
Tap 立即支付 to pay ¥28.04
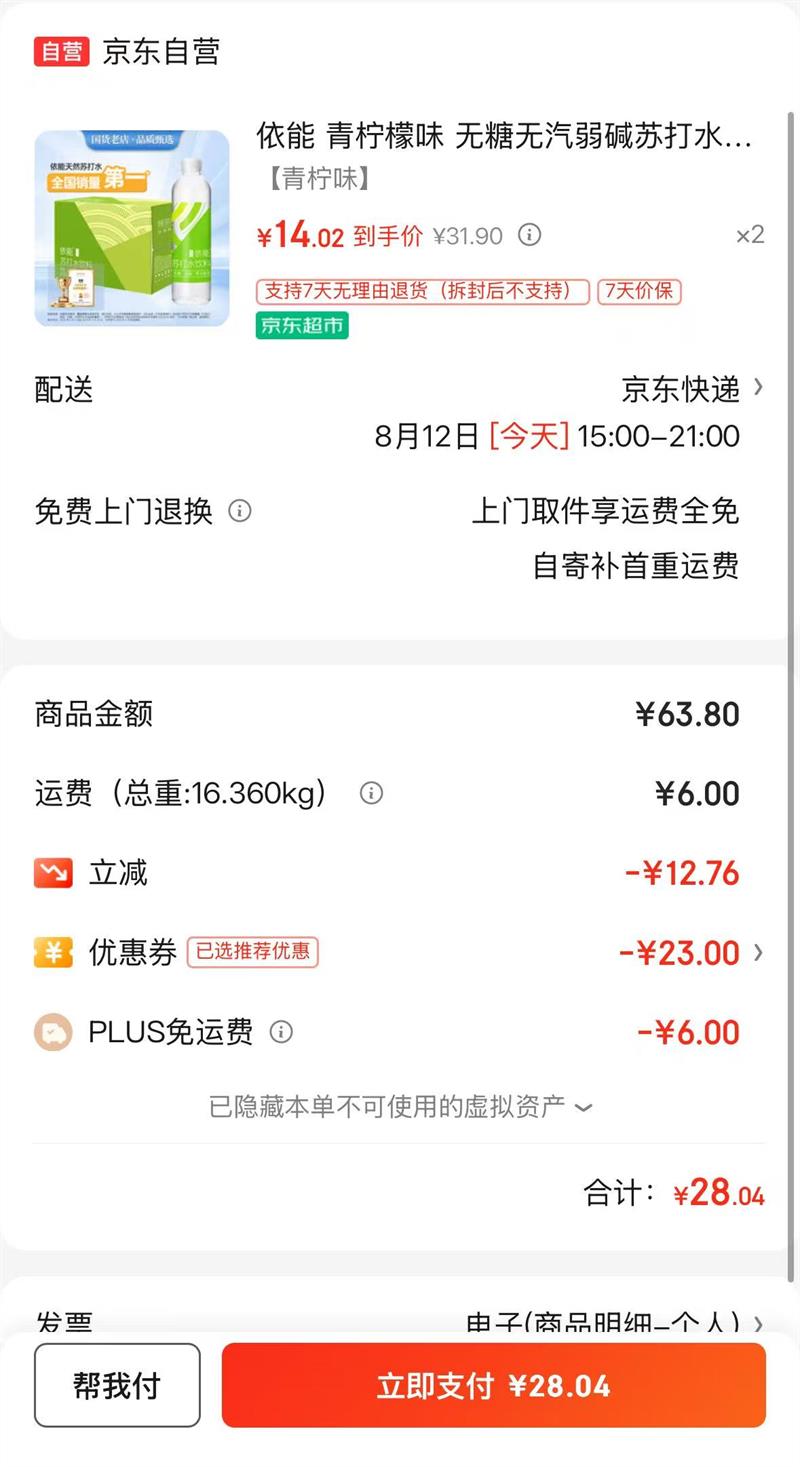click(493, 1385)
